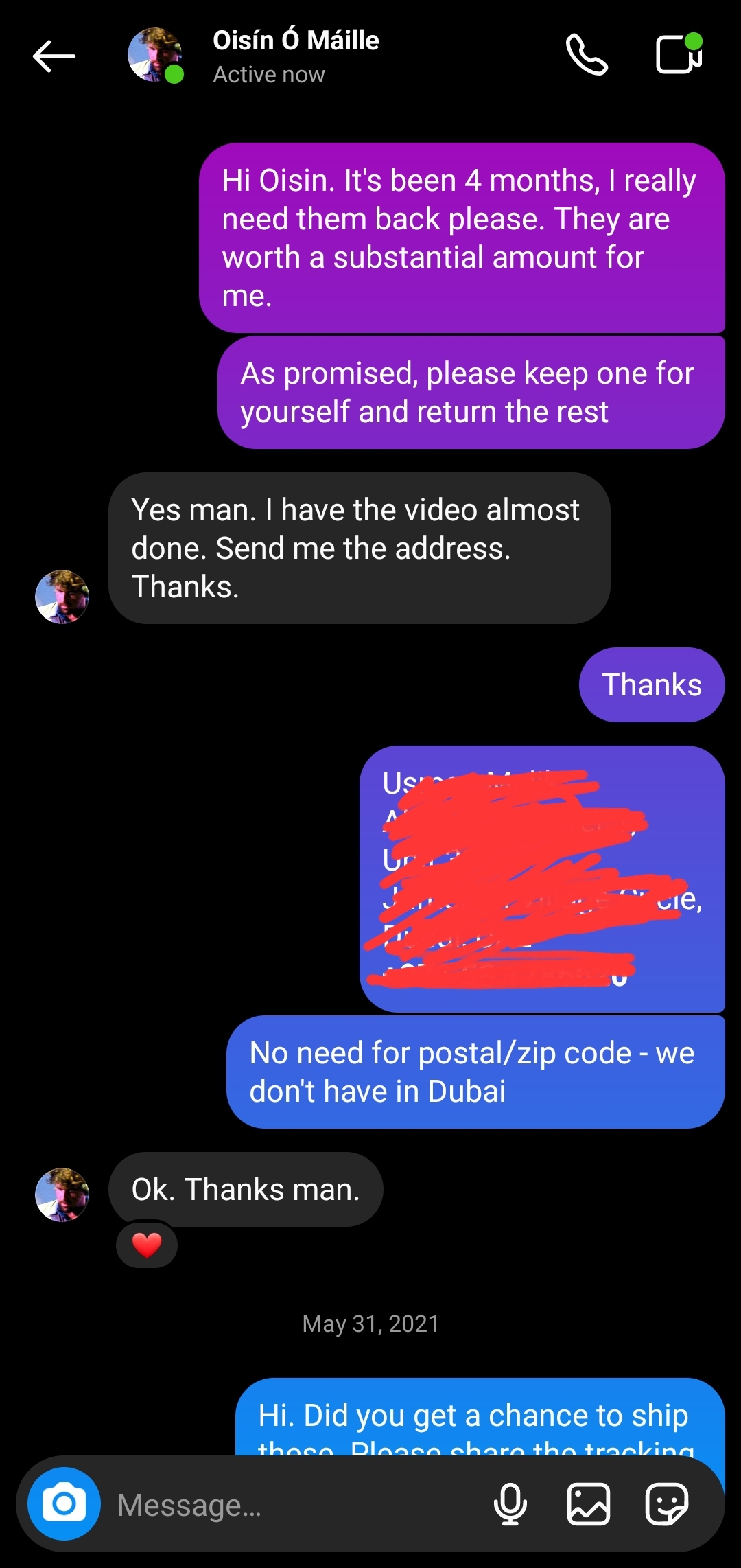Focus the Message text field
Image resolution: width=741 pixels, height=1568 pixels.
288,1506
